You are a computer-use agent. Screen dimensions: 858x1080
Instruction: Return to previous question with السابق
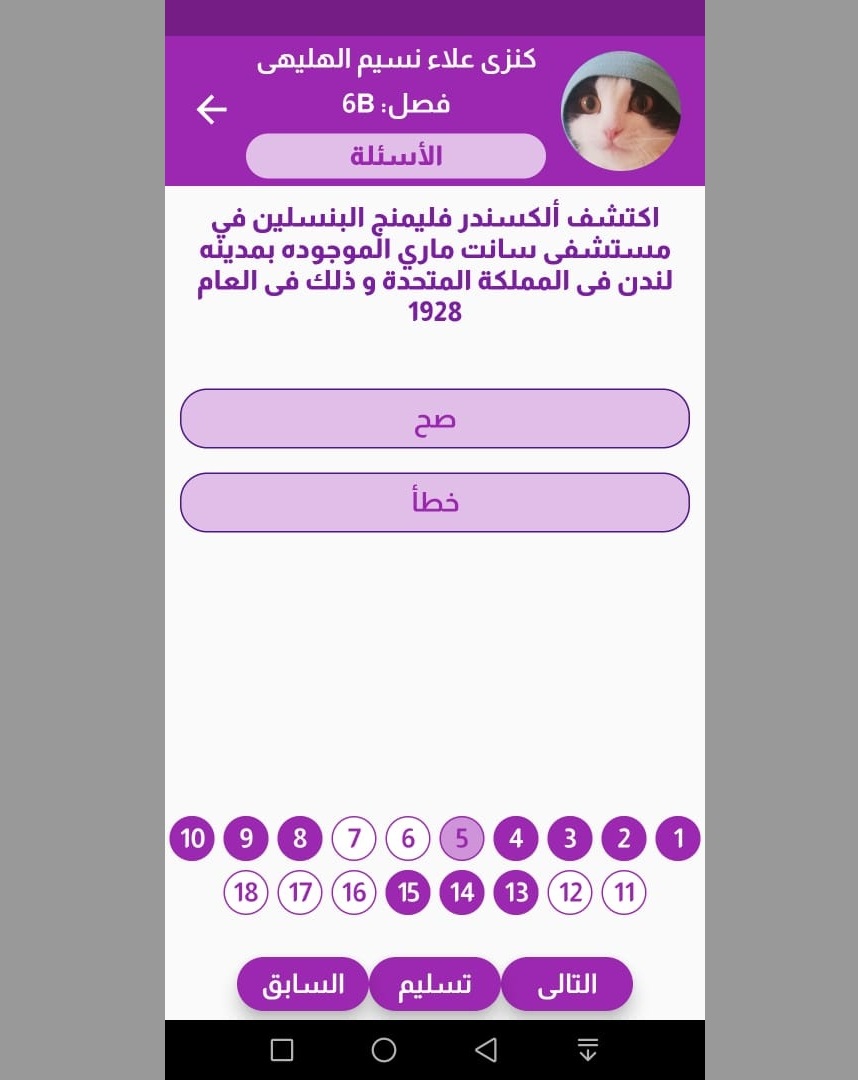point(303,984)
